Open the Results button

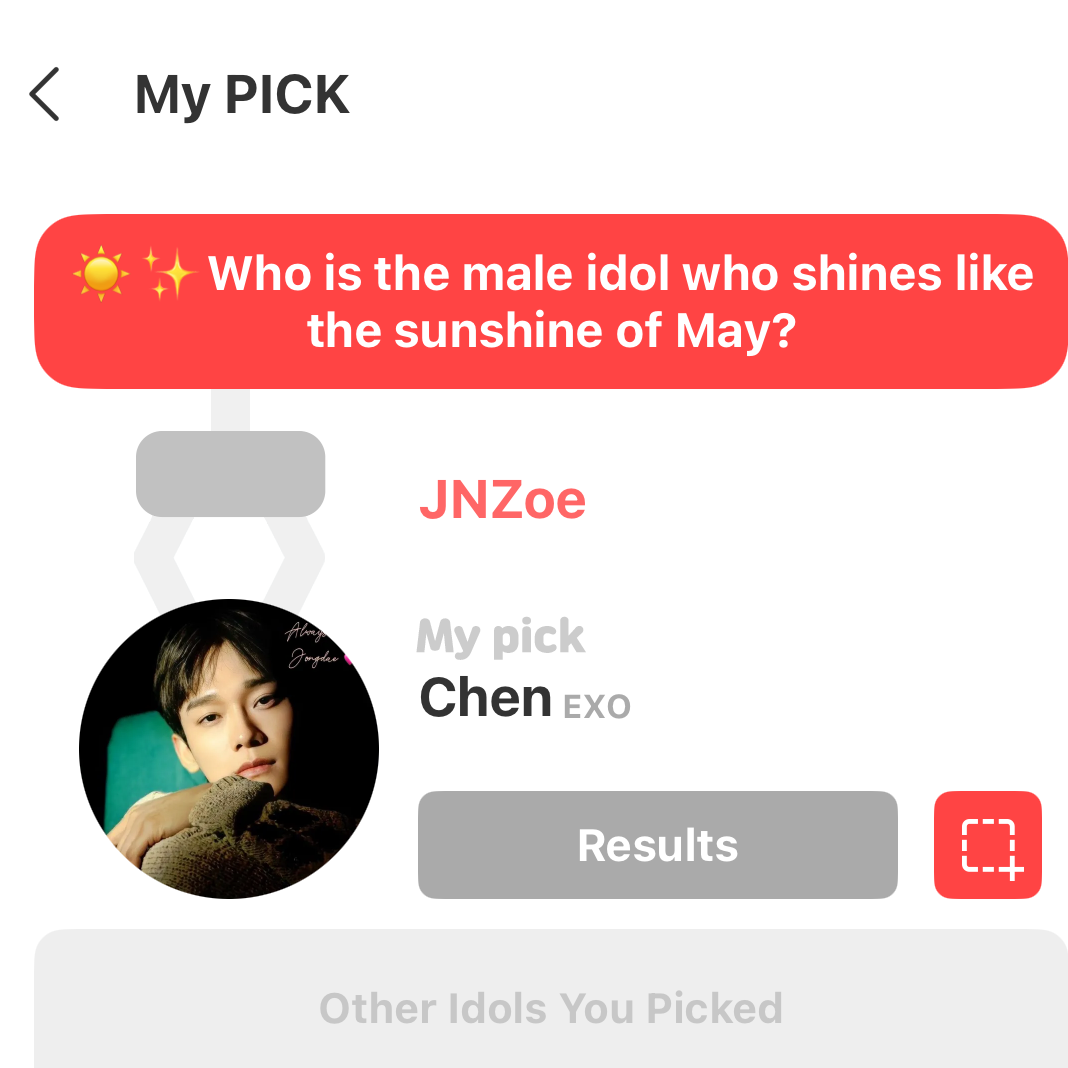pyautogui.click(x=657, y=845)
